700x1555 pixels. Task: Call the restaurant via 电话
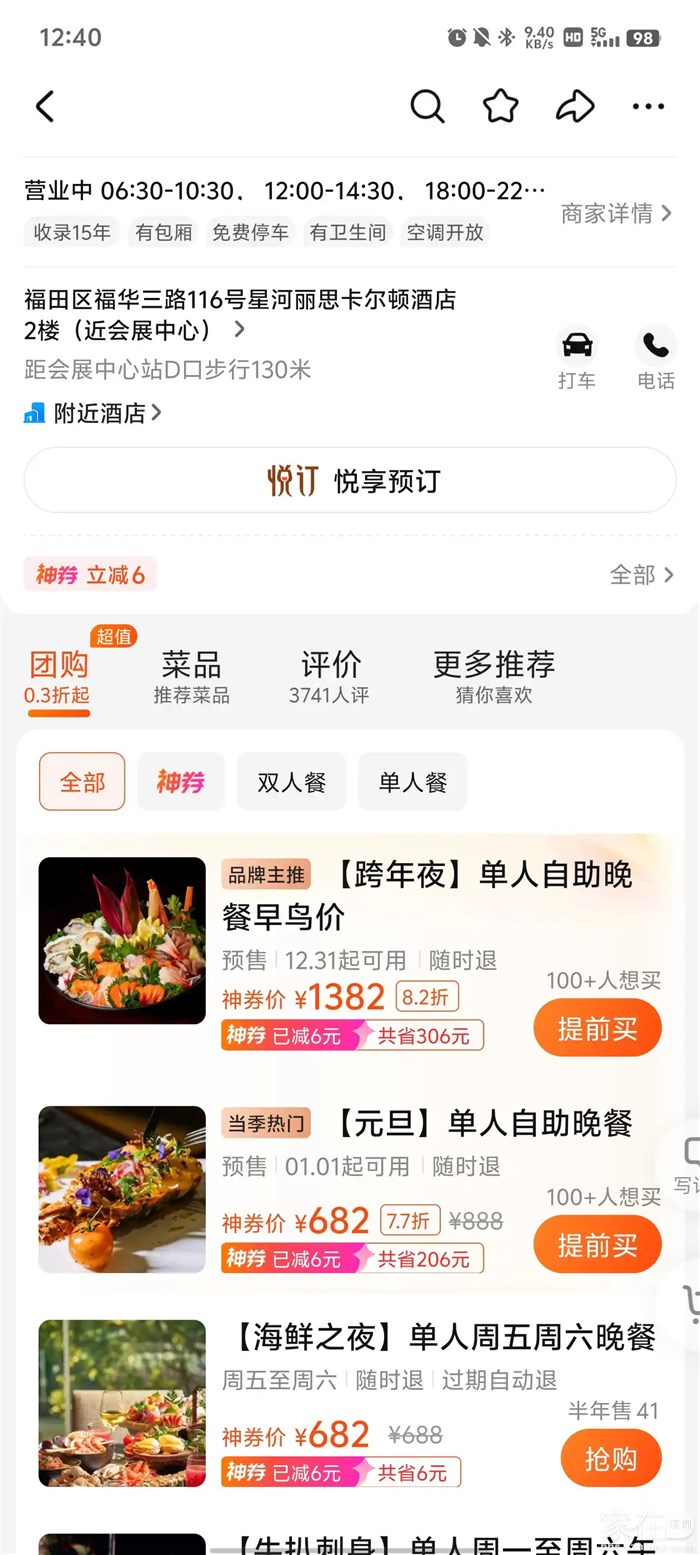tap(656, 357)
